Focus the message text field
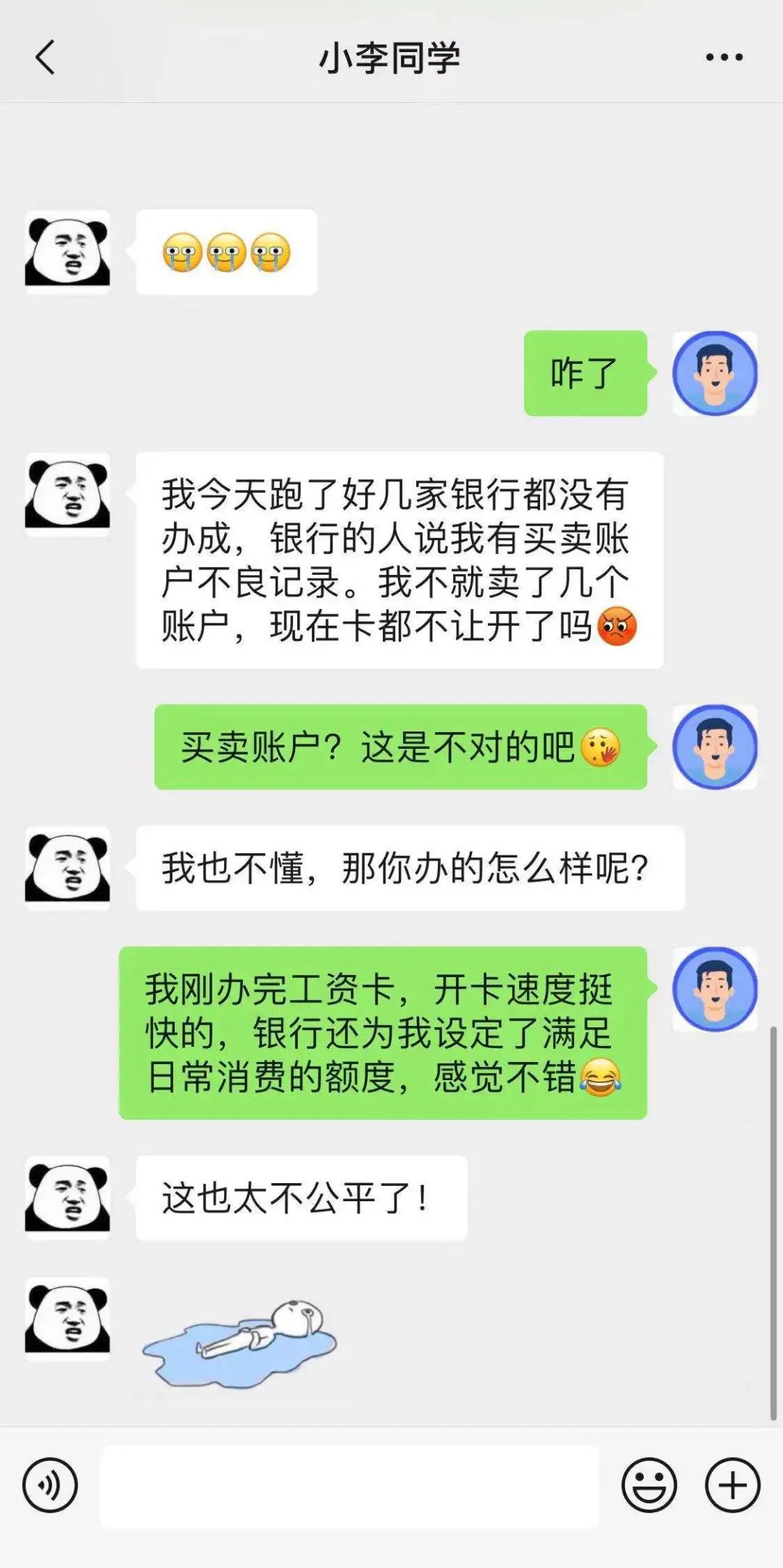 tap(349, 1486)
